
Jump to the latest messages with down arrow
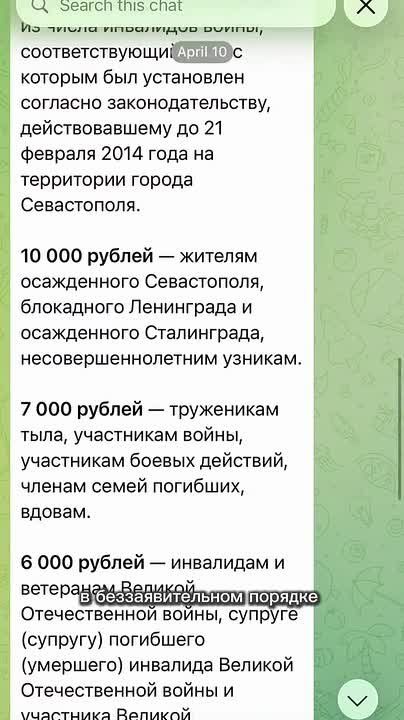358,700
